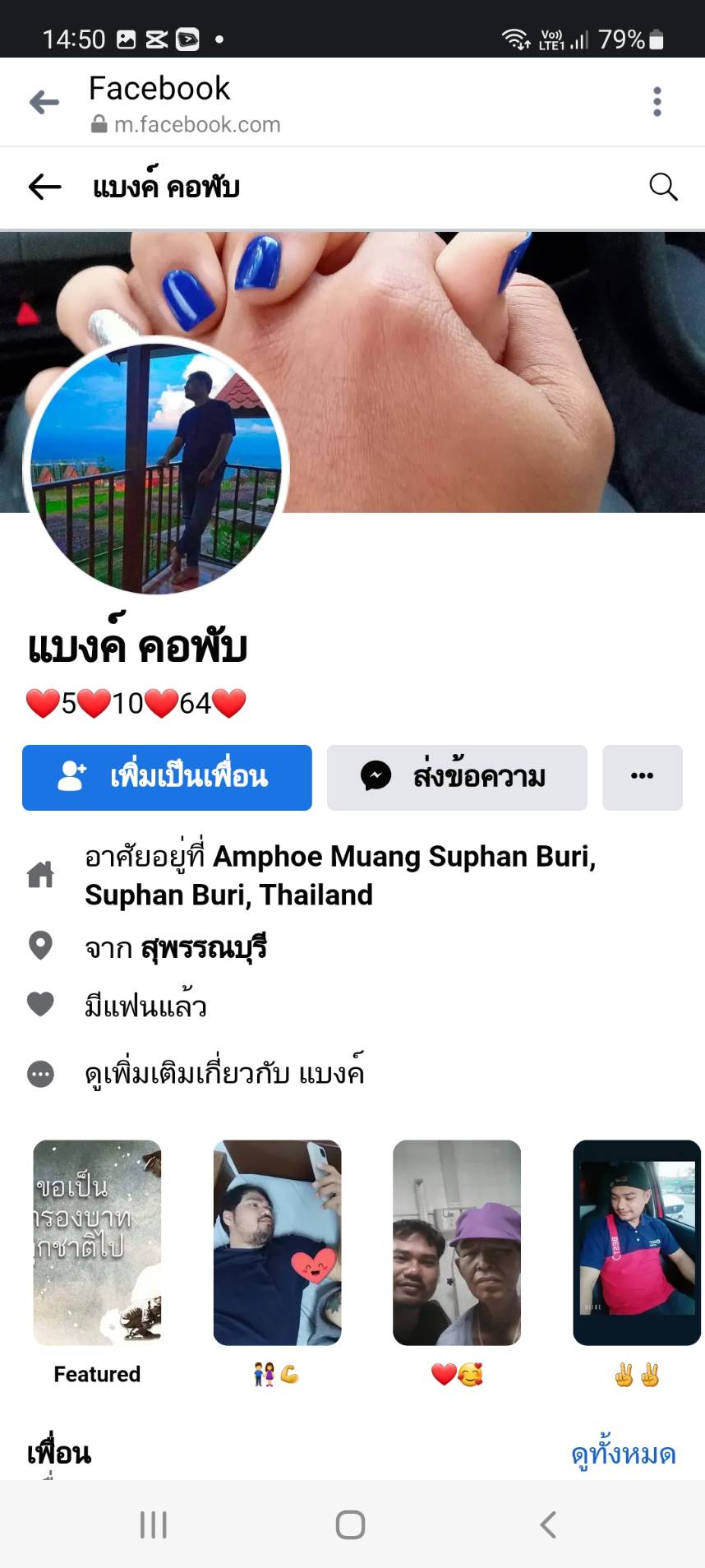Open the highlight labeled with heart emojis
This screenshot has height=1568, width=705.
pos(457,1242)
